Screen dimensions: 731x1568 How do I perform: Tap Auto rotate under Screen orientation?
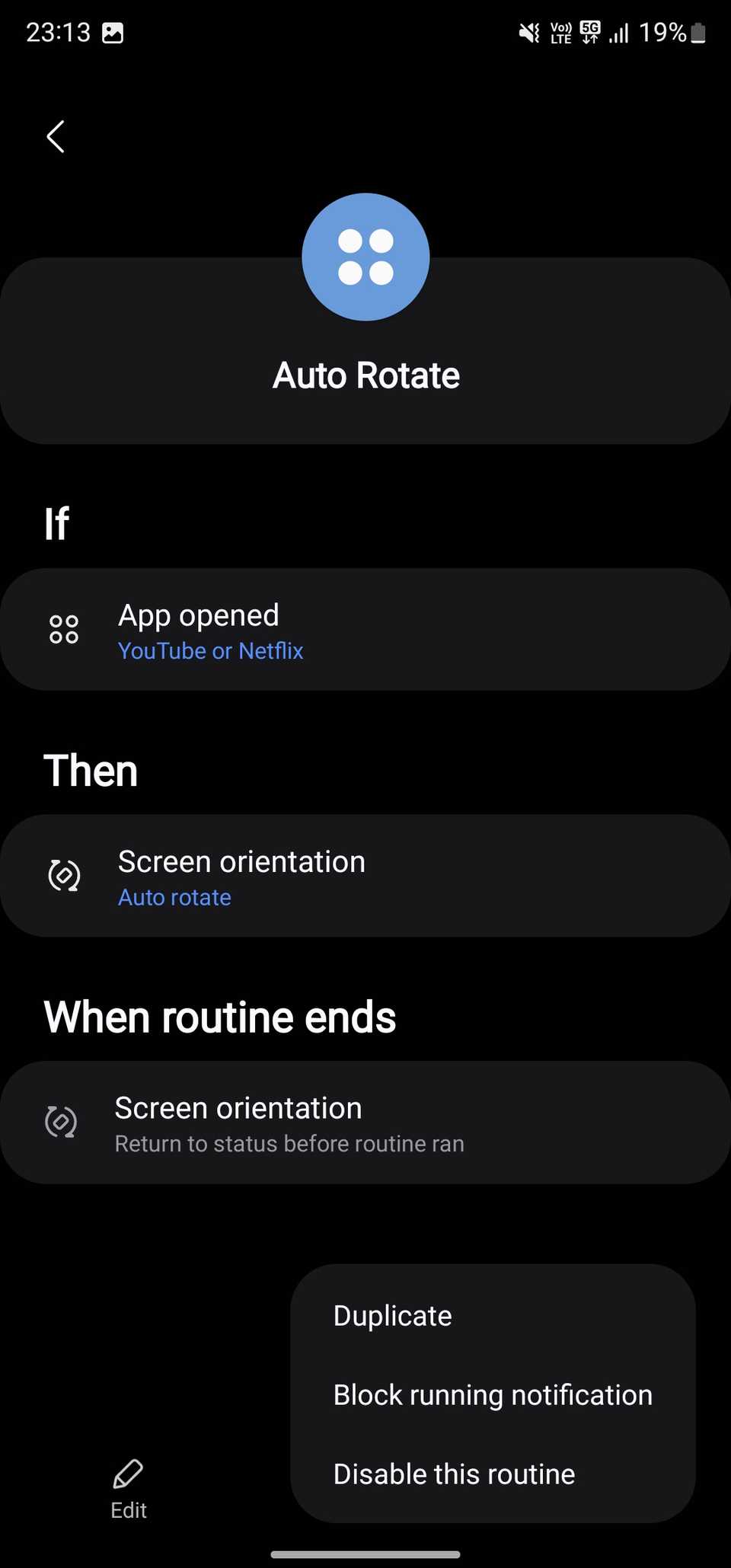click(174, 897)
